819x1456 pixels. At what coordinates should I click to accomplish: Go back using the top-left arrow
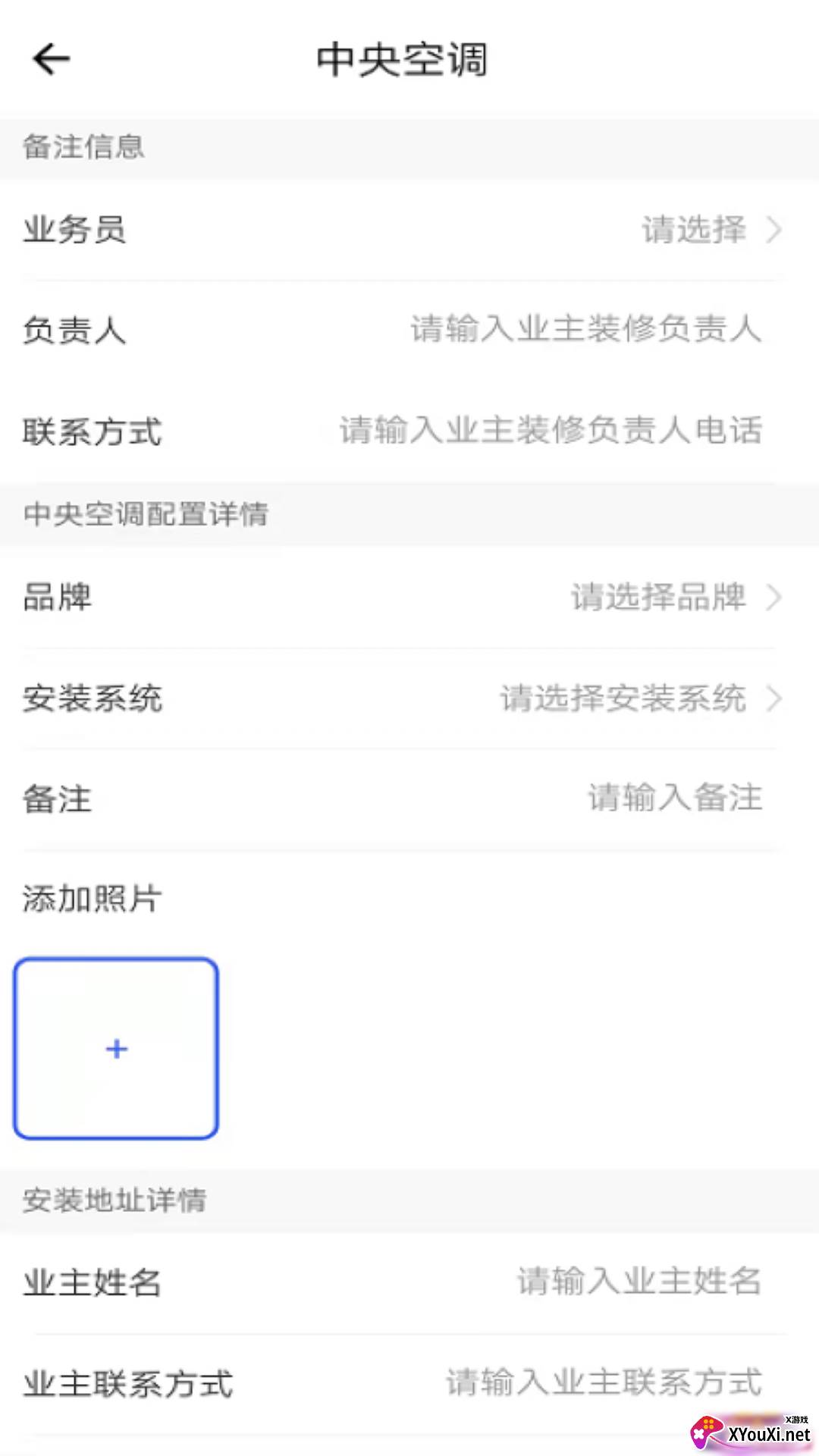click(x=51, y=59)
